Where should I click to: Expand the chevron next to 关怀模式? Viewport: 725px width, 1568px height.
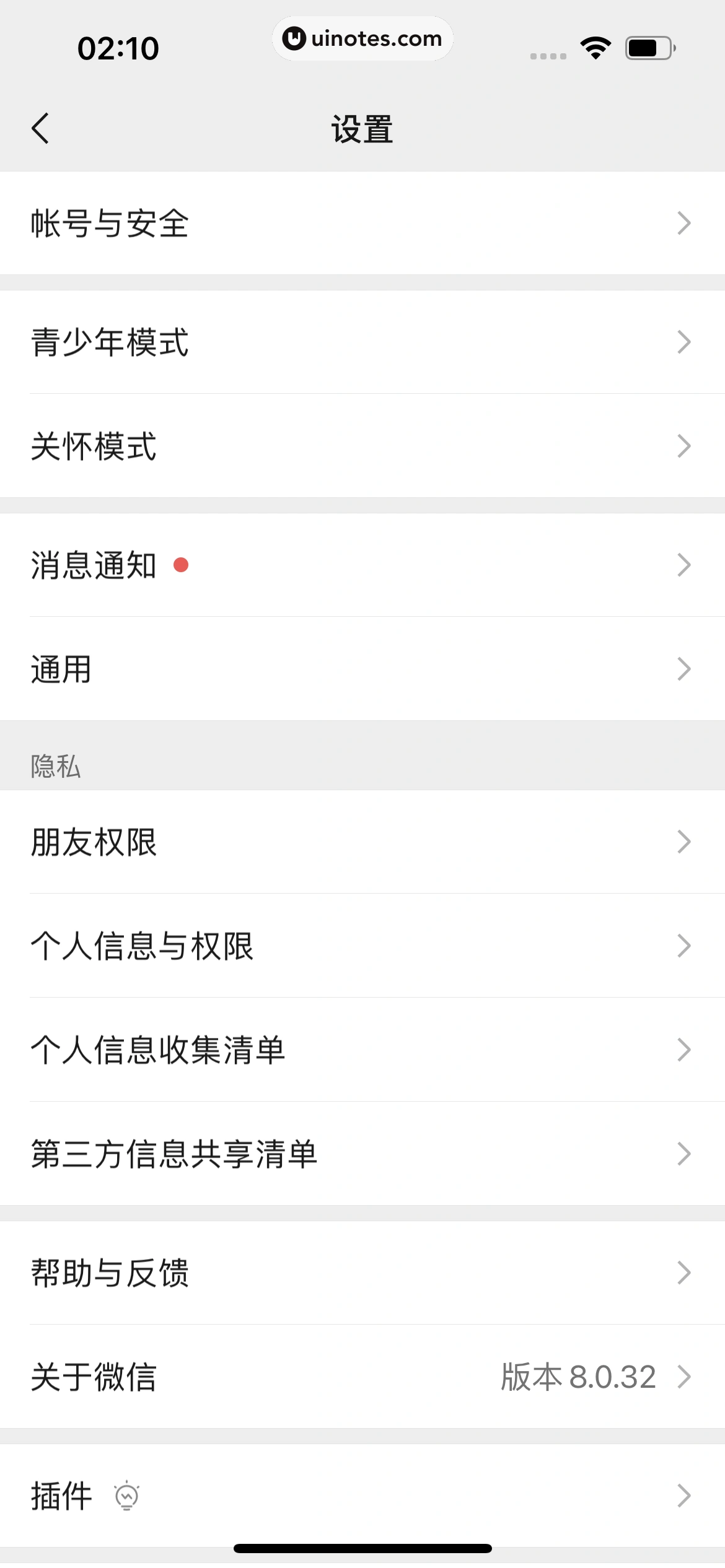coord(683,446)
